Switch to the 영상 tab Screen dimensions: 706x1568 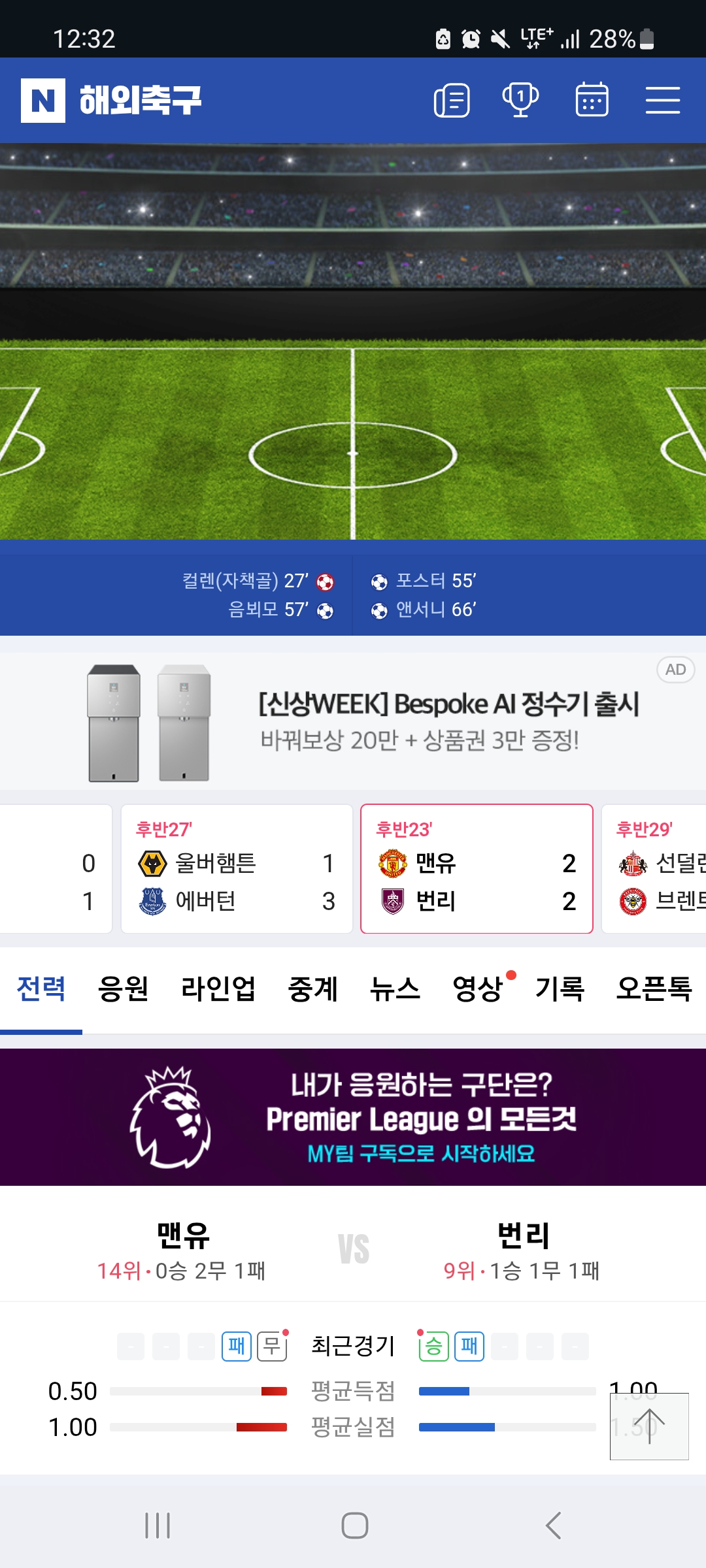coord(479,988)
